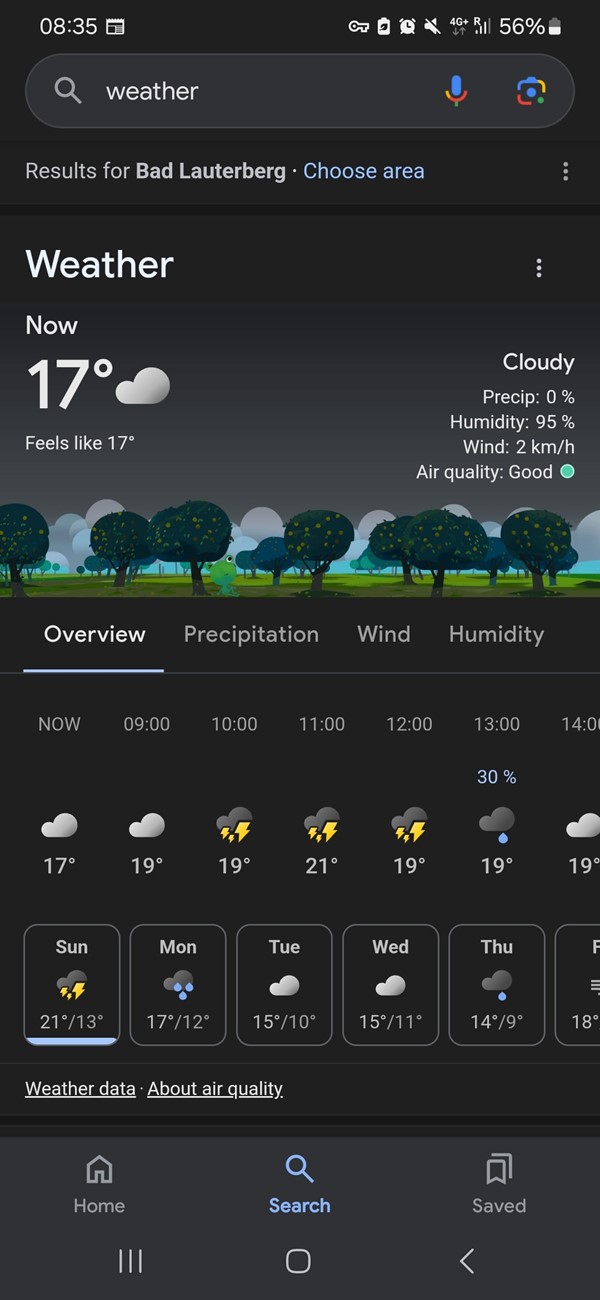Select Monday's forecast card

pyautogui.click(x=178, y=984)
